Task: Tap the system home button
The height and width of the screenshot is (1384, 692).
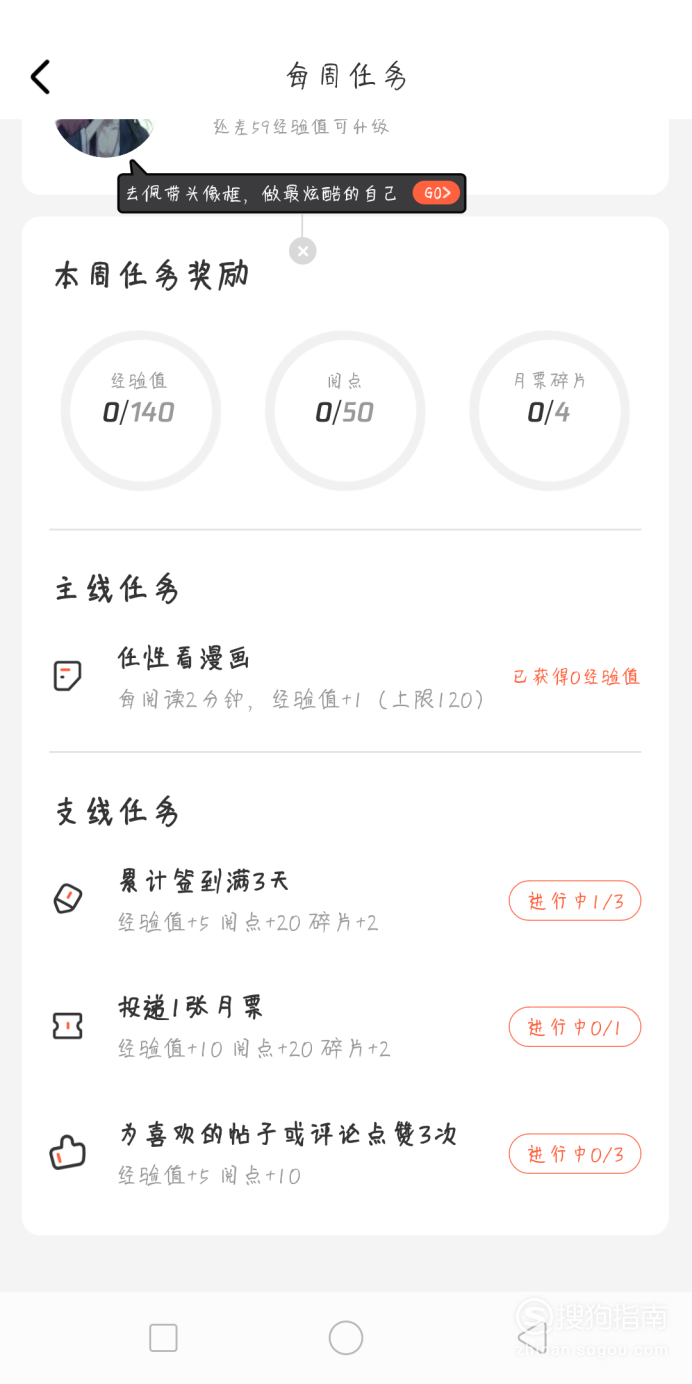Action: pos(346,1338)
